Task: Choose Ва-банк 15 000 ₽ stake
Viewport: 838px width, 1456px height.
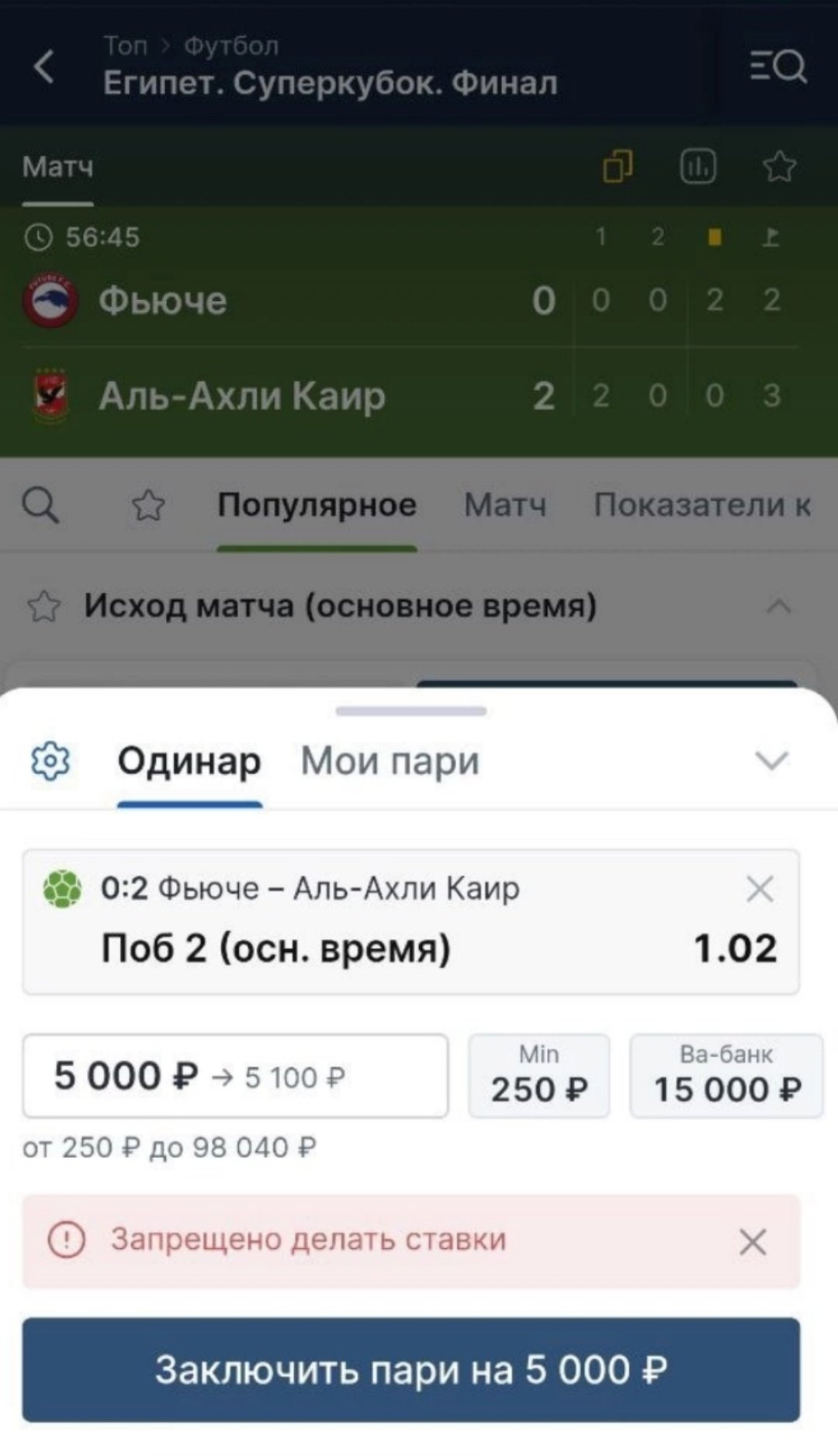Action: click(x=726, y=1076)
